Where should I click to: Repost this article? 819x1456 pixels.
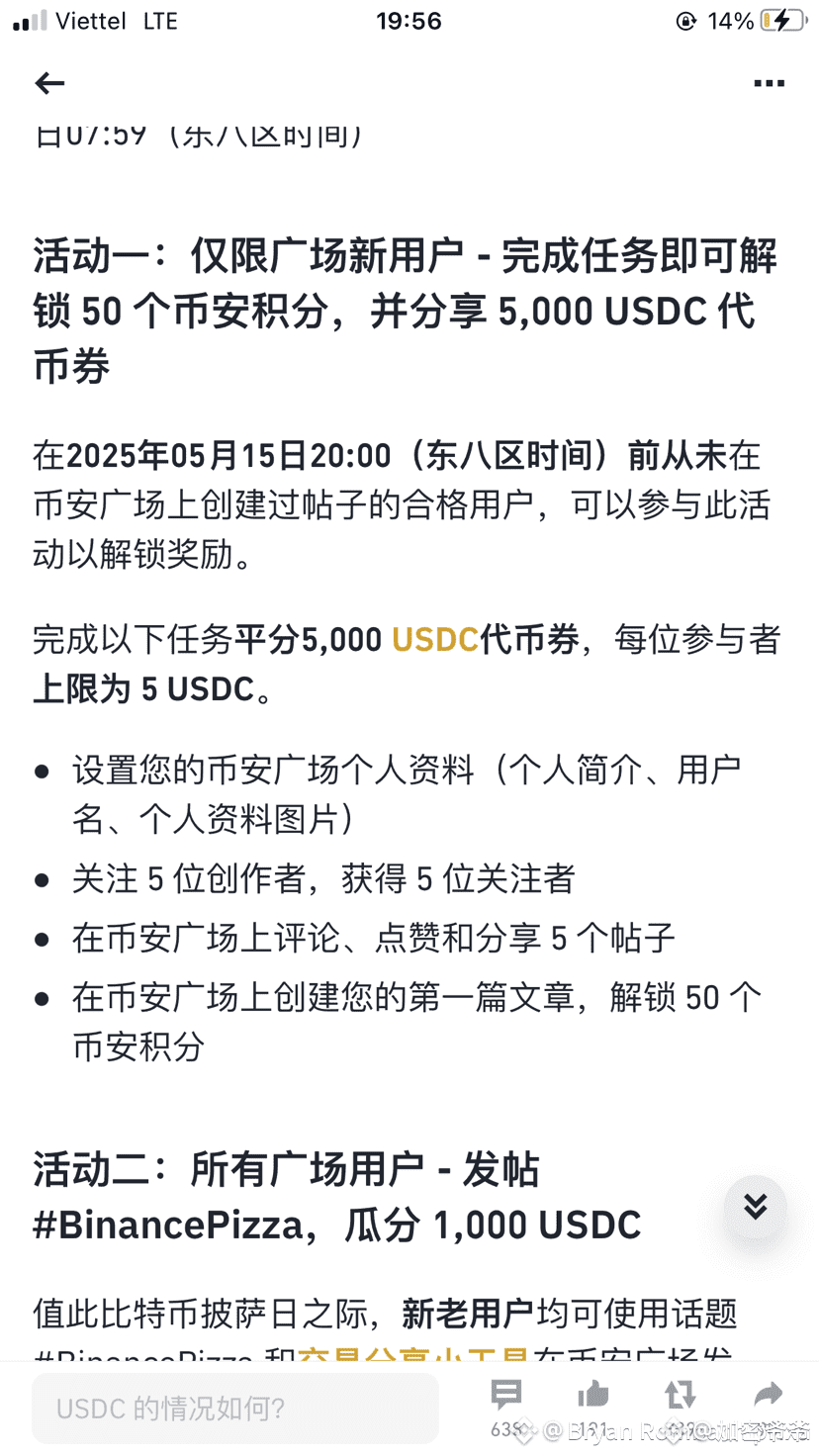tap(680, 1395)
